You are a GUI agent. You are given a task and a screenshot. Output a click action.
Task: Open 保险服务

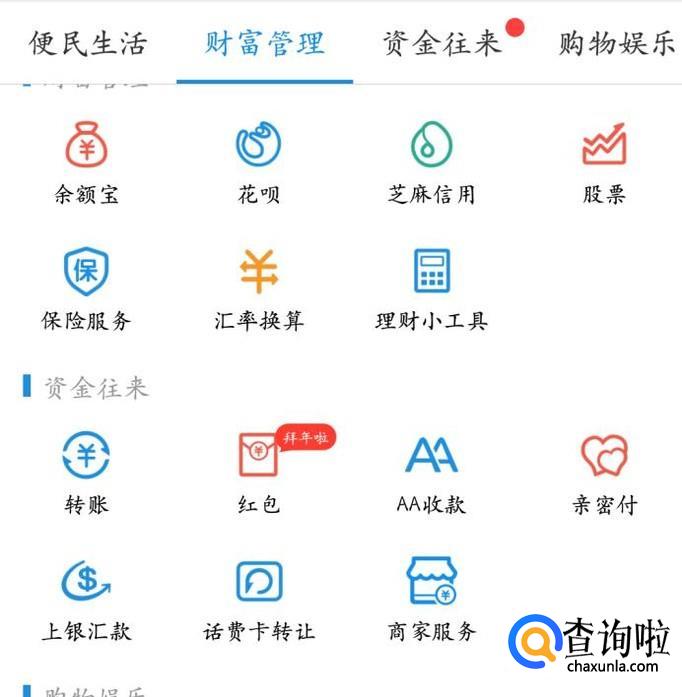tap(87, 288)
